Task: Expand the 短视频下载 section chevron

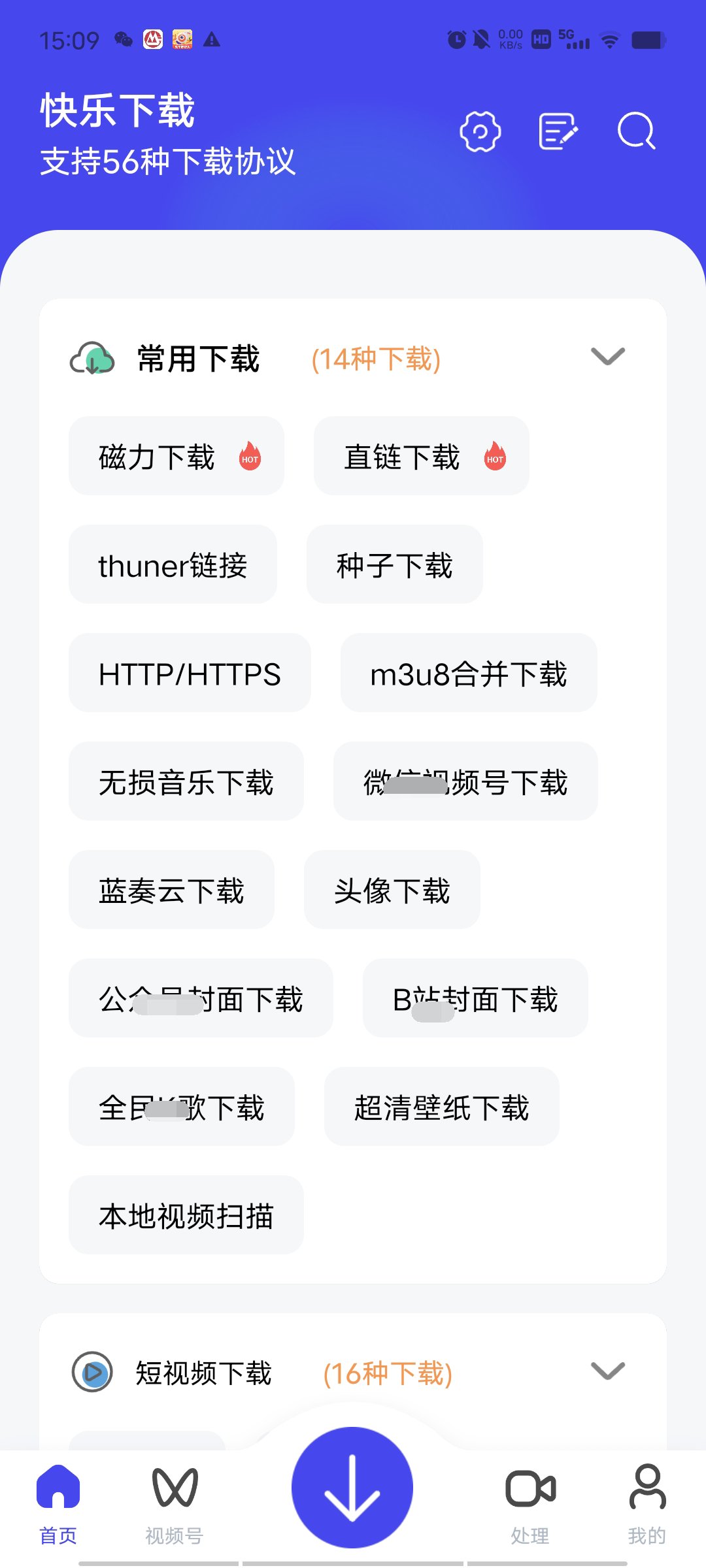Action: click(608, 1371)
